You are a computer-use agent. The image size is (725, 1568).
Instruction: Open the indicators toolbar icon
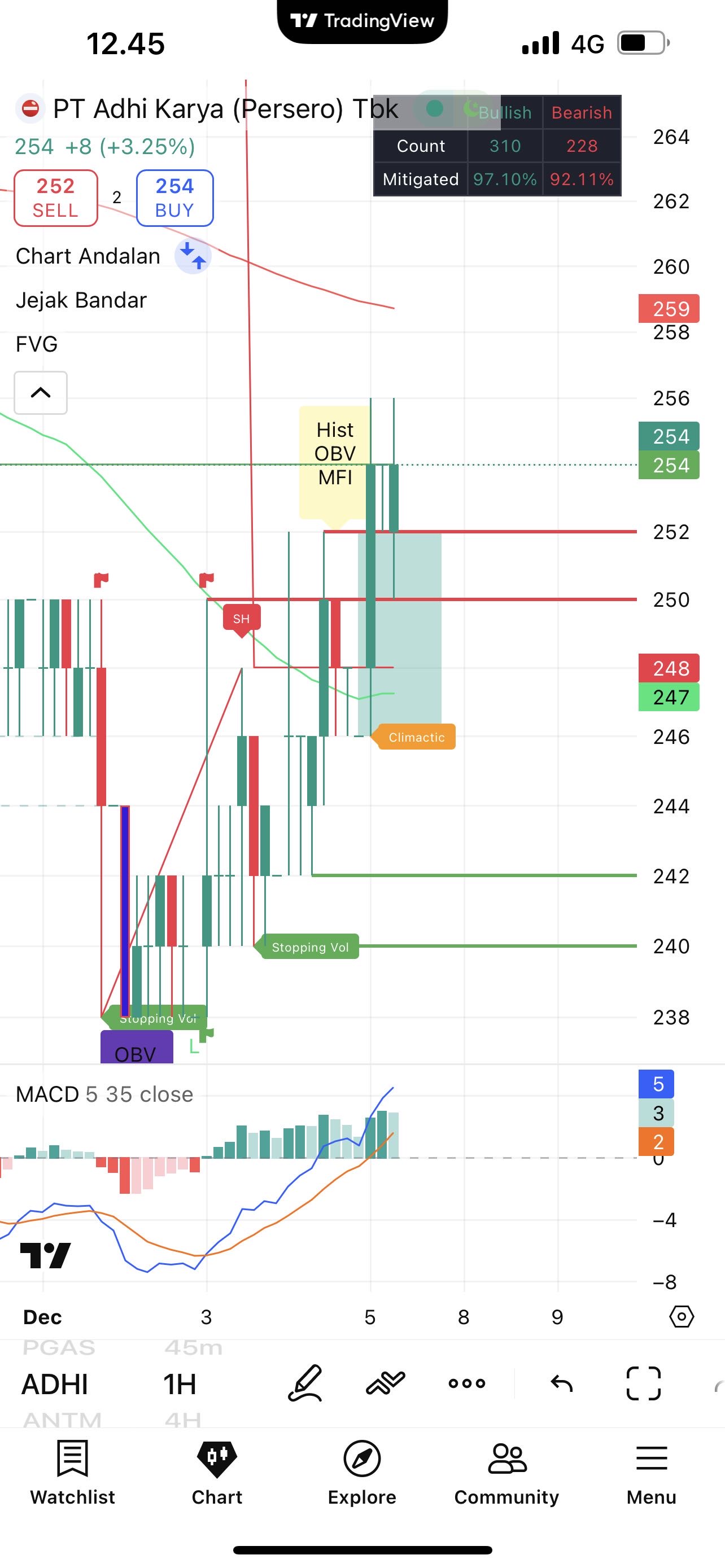385,1383
